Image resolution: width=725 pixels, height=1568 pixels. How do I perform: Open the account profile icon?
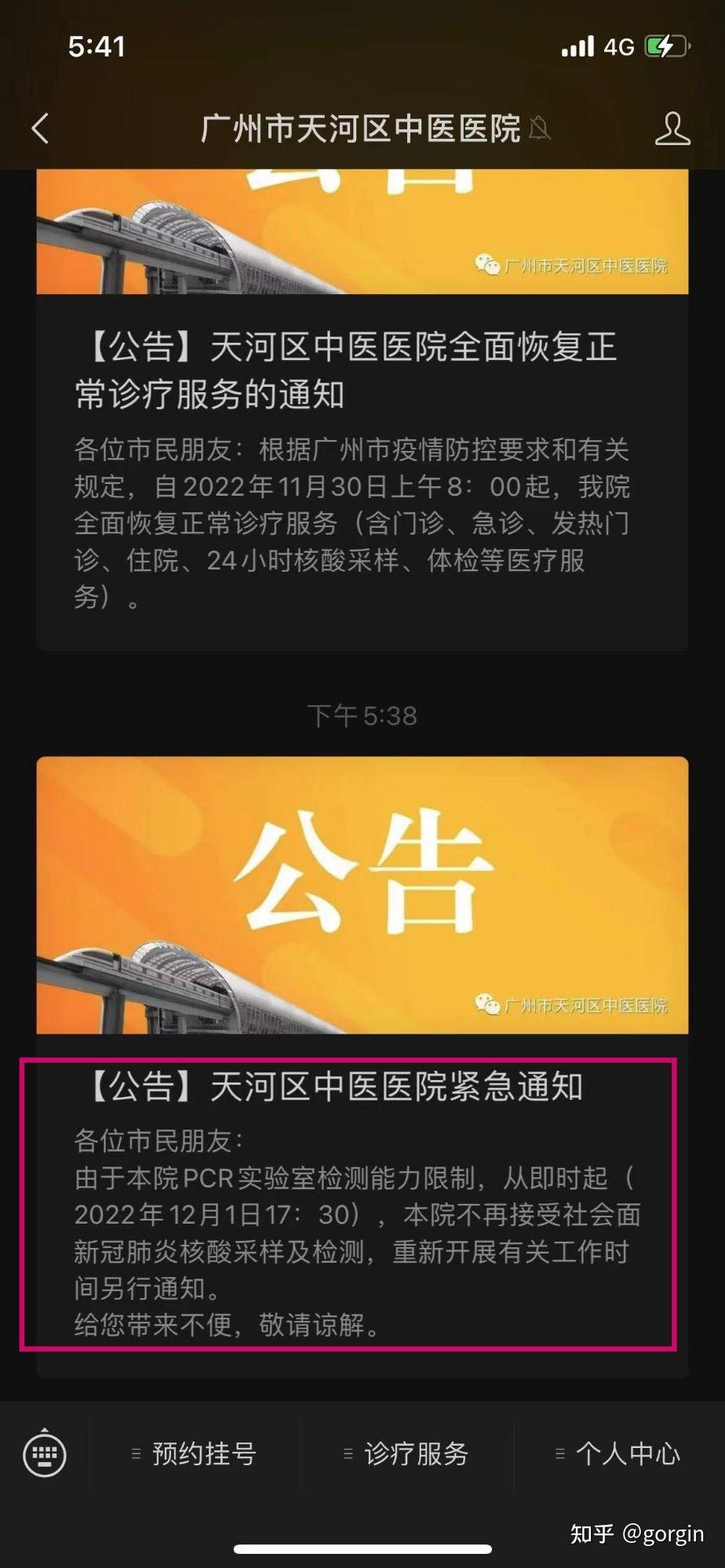coord(672,129)
